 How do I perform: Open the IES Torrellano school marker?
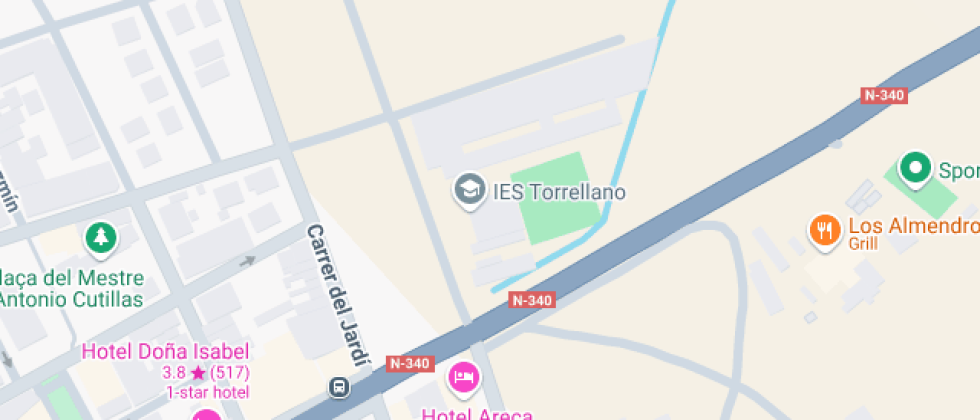pos(468,189)
